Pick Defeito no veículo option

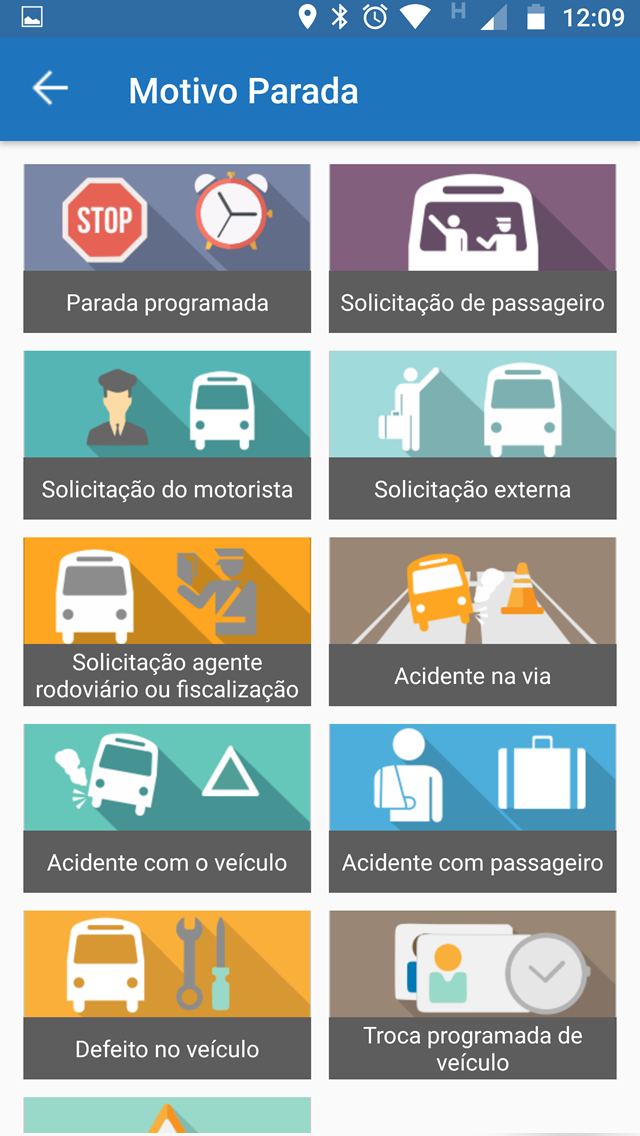167,995
